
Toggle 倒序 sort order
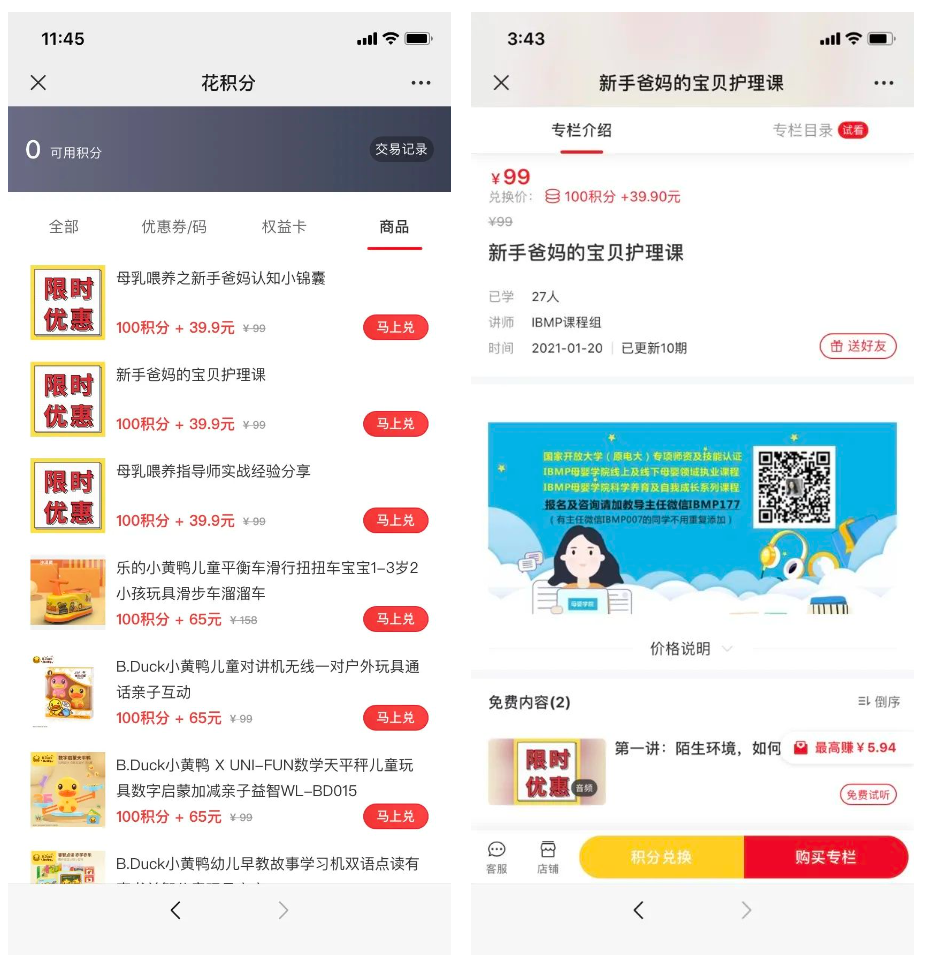(x=879, y=702)
